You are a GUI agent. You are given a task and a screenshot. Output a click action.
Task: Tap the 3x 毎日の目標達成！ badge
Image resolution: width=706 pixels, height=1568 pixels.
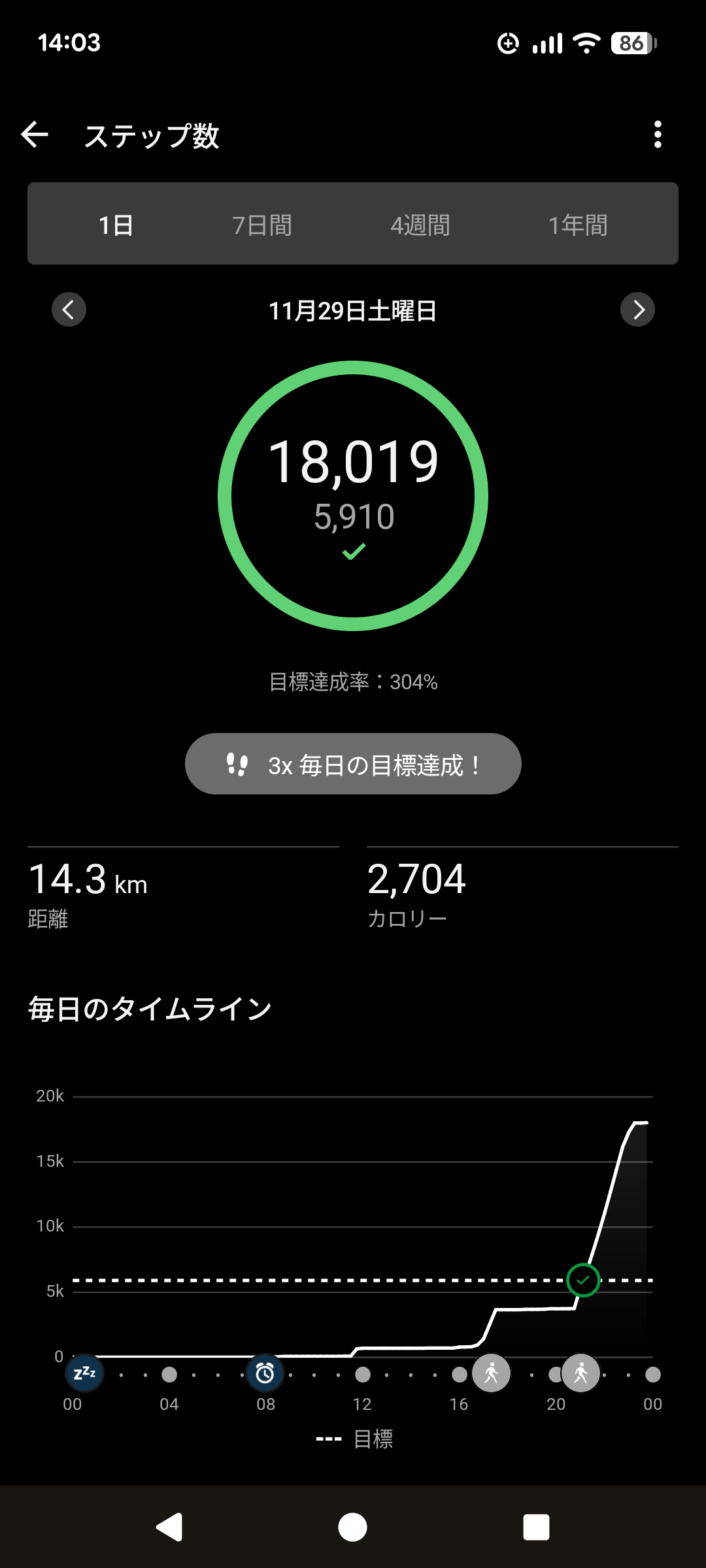coord(353,764)
